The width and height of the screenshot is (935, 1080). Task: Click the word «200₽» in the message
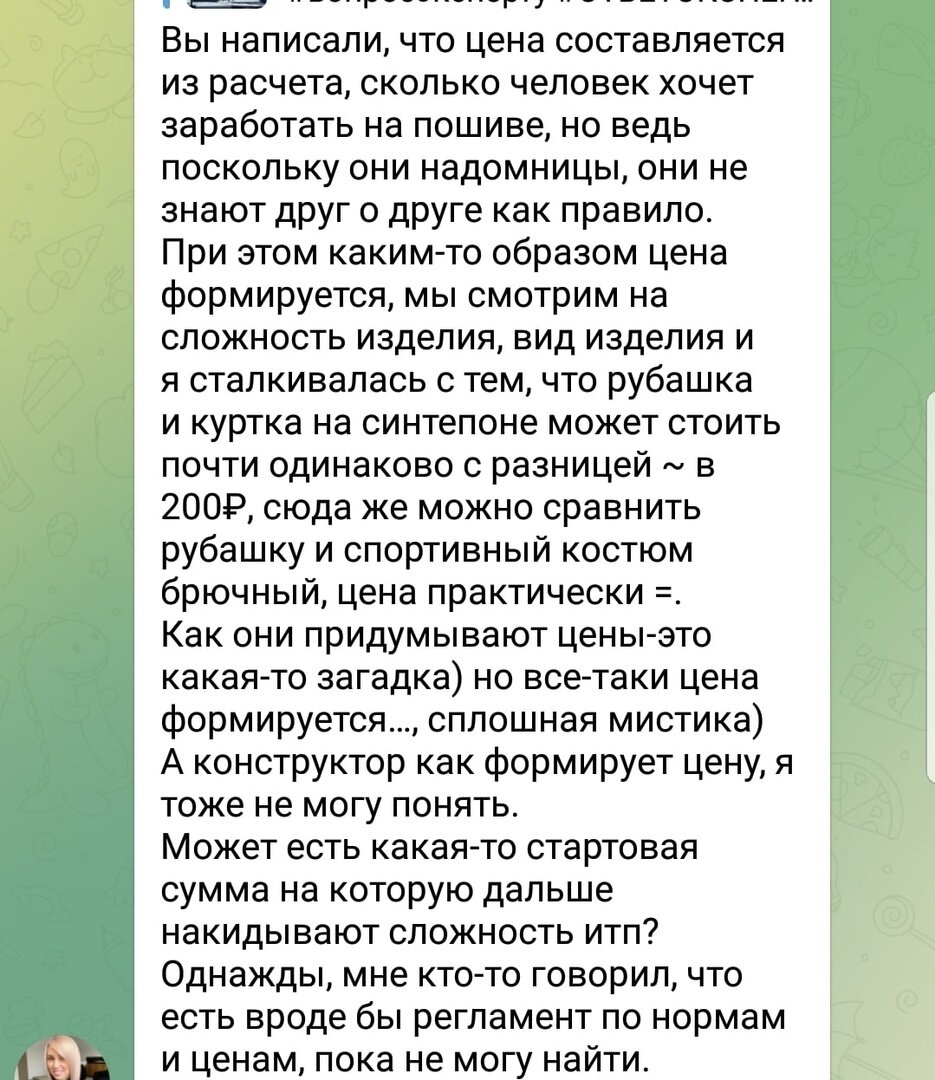pos(199,505)
